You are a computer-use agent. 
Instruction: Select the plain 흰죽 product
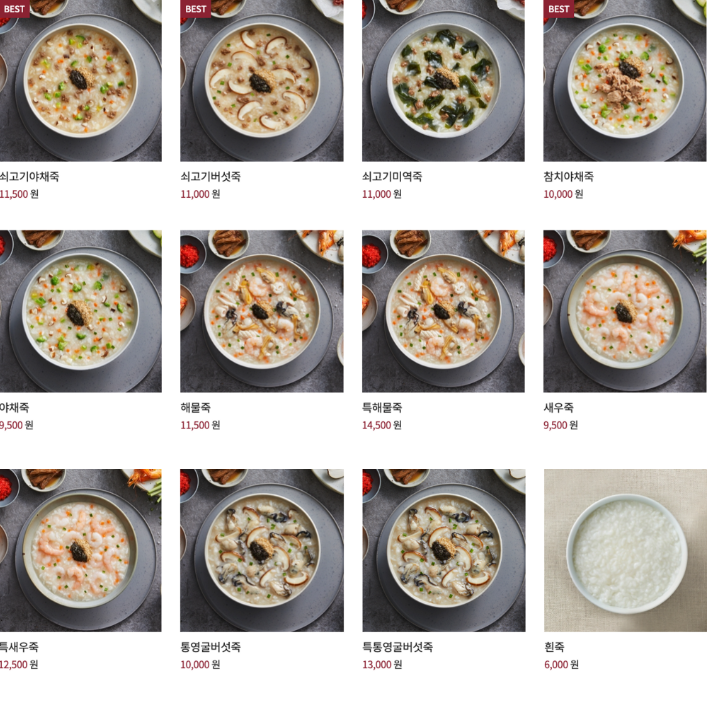pos(625,550)
